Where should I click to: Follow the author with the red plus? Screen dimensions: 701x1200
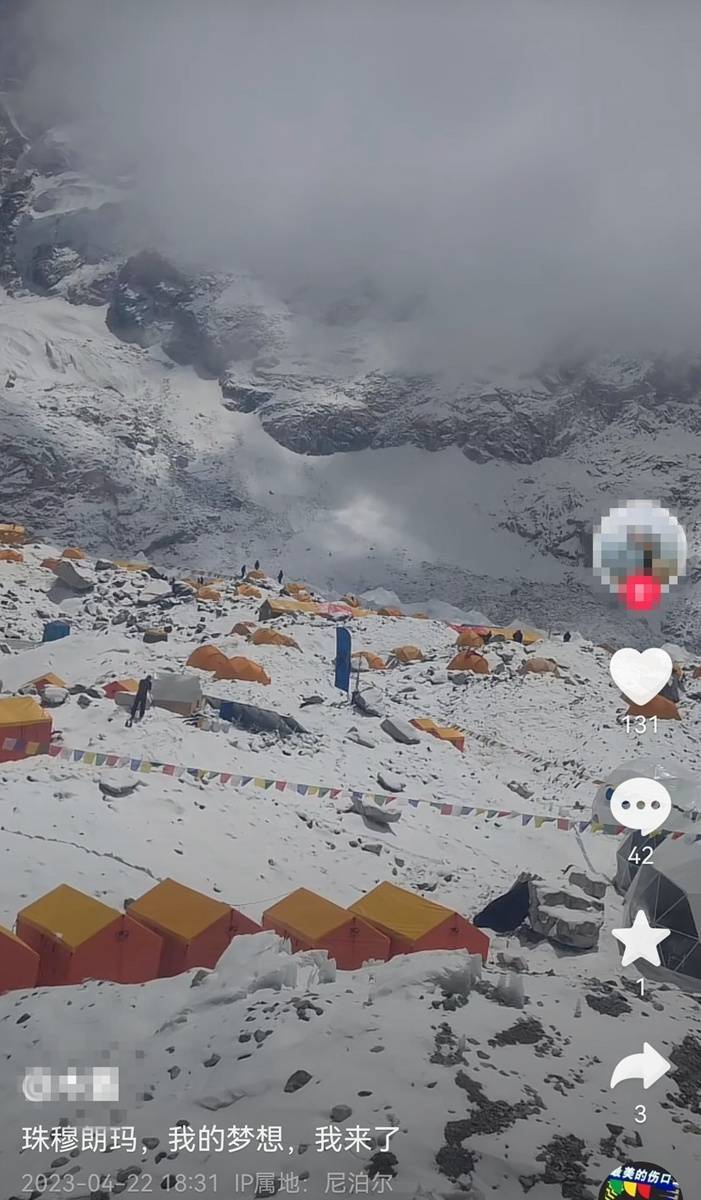640,592
